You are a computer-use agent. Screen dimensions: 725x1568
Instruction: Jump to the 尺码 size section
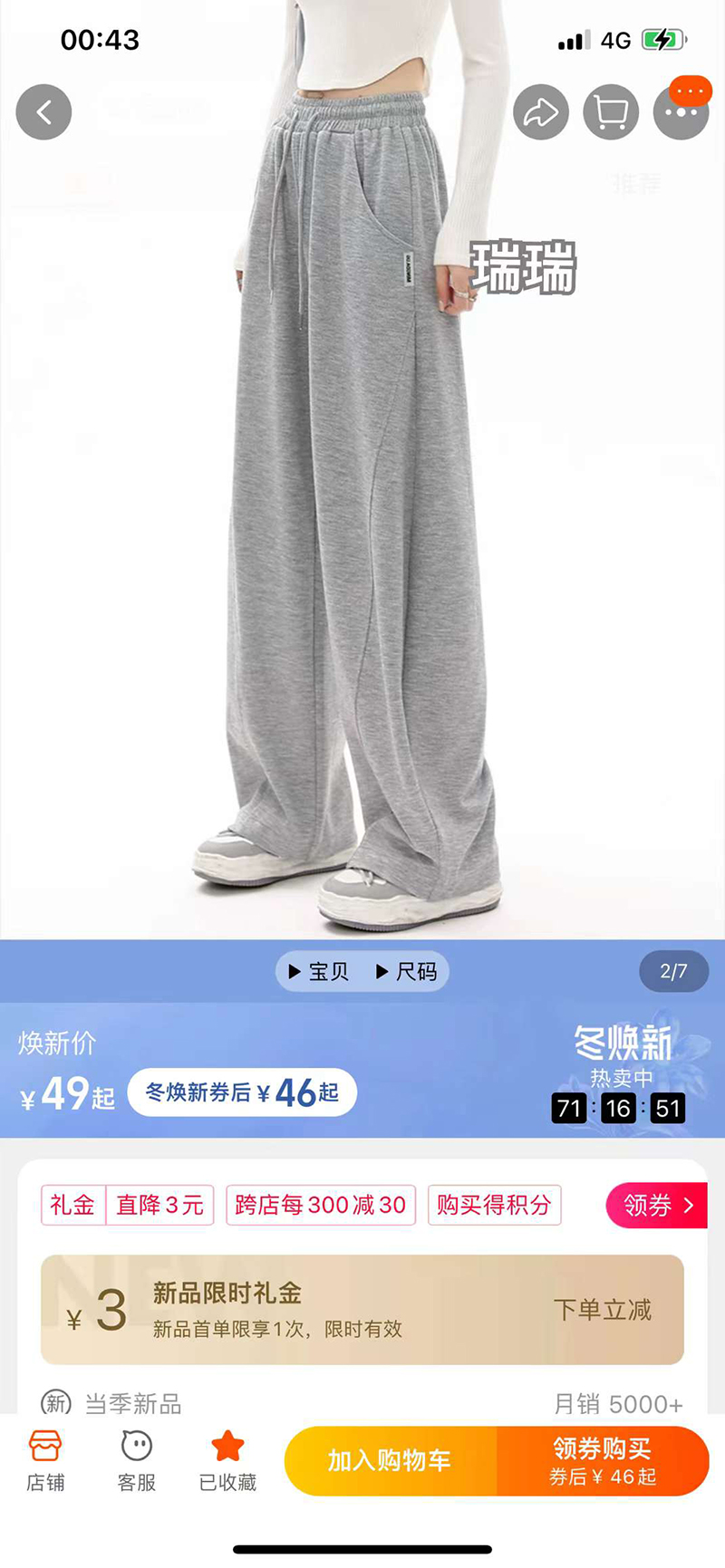(x=407, y=972)
